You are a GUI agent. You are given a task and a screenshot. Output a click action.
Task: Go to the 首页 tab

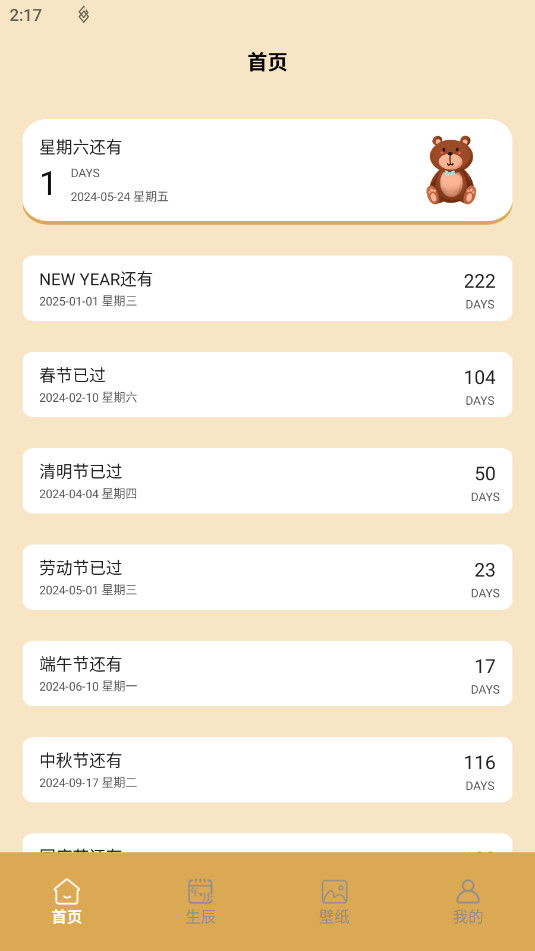[x=67, y=902]
